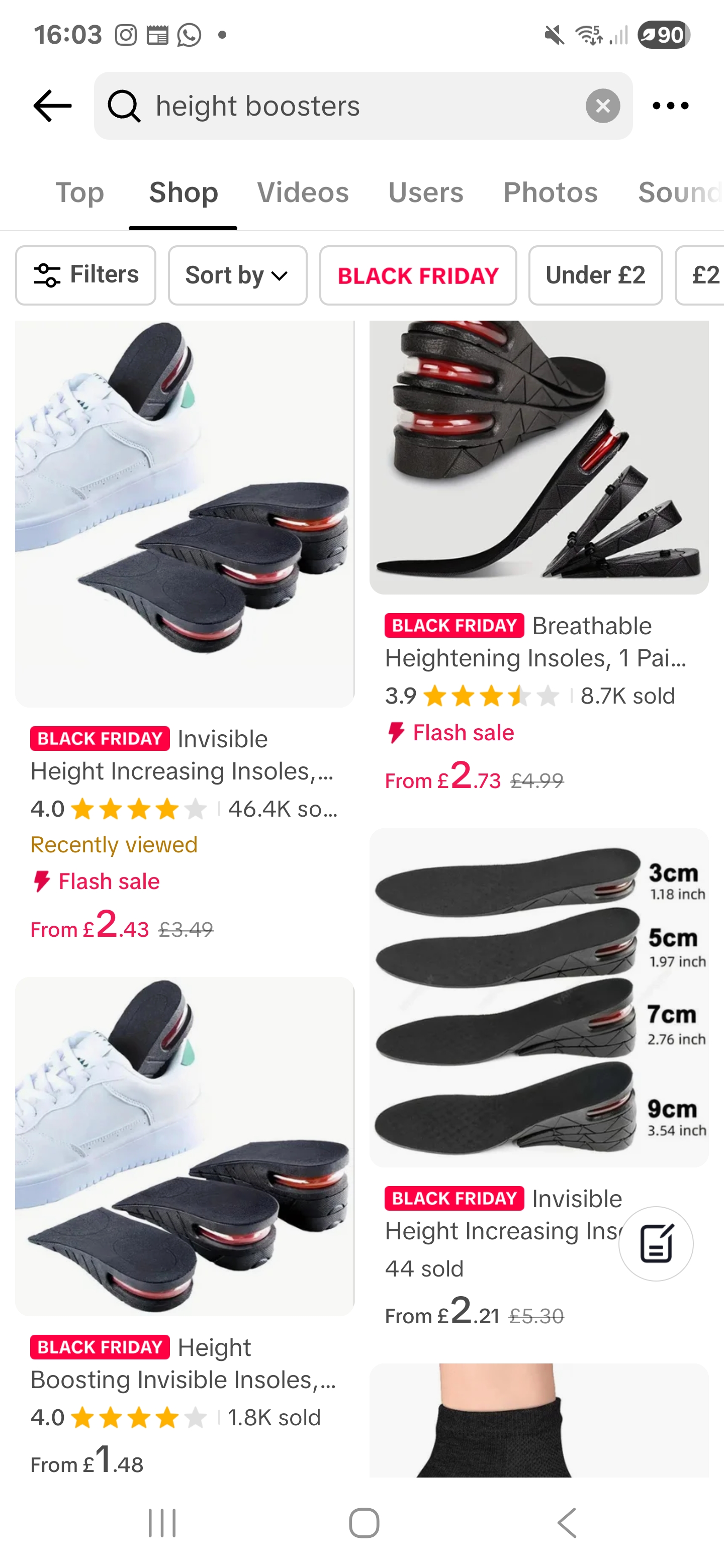Switch to the Top tab
The width and height of the screenshot is (724, 1568).
click(80, 193)
